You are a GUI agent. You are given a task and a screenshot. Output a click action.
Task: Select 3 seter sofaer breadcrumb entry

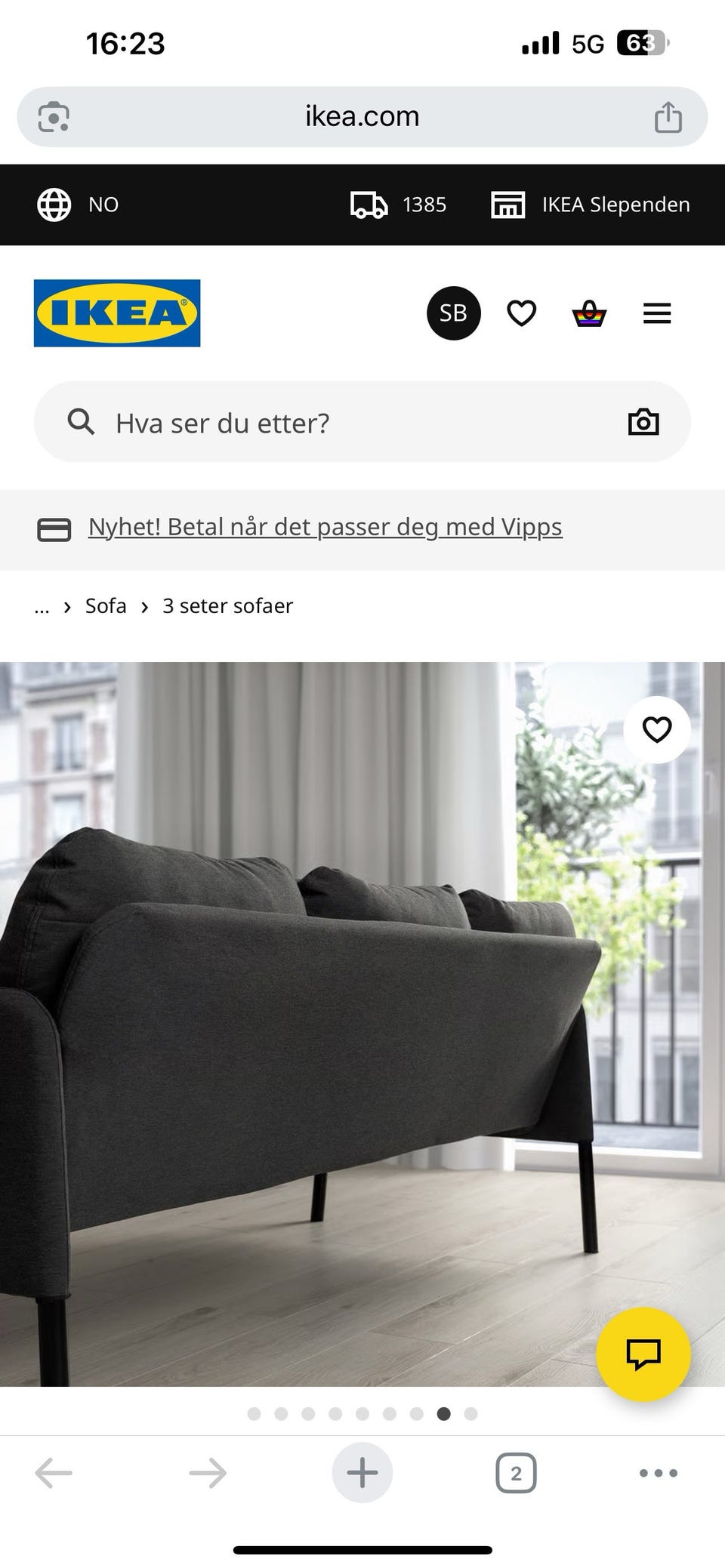pos(229,605)
